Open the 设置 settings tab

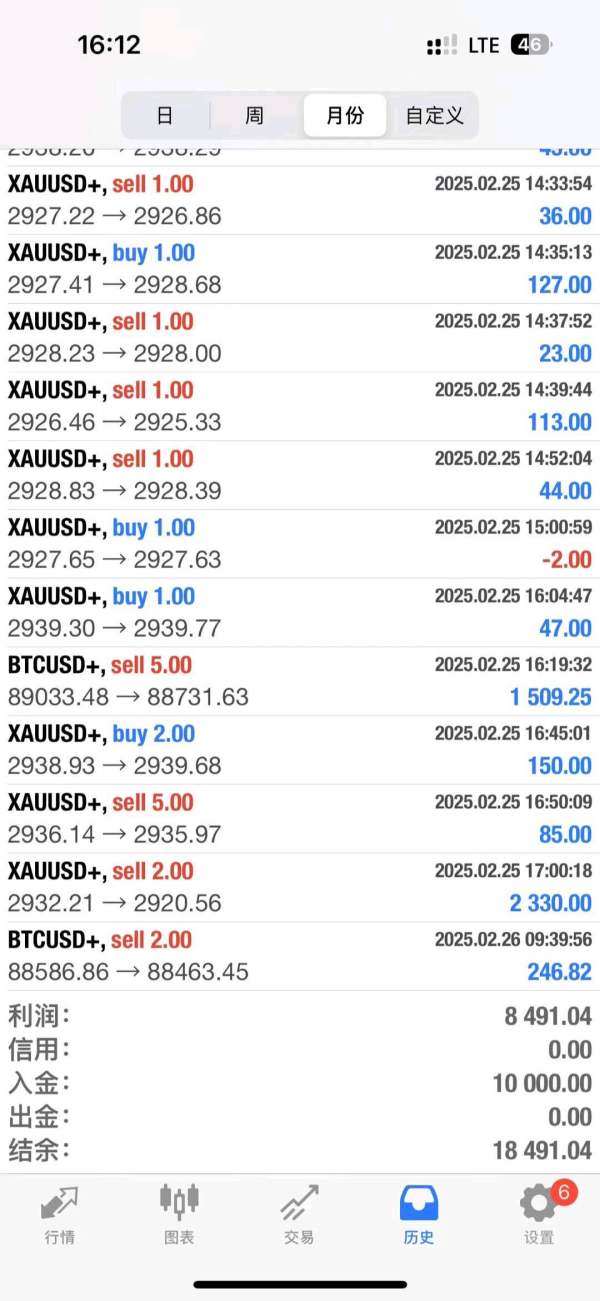tap(539, 1215)
